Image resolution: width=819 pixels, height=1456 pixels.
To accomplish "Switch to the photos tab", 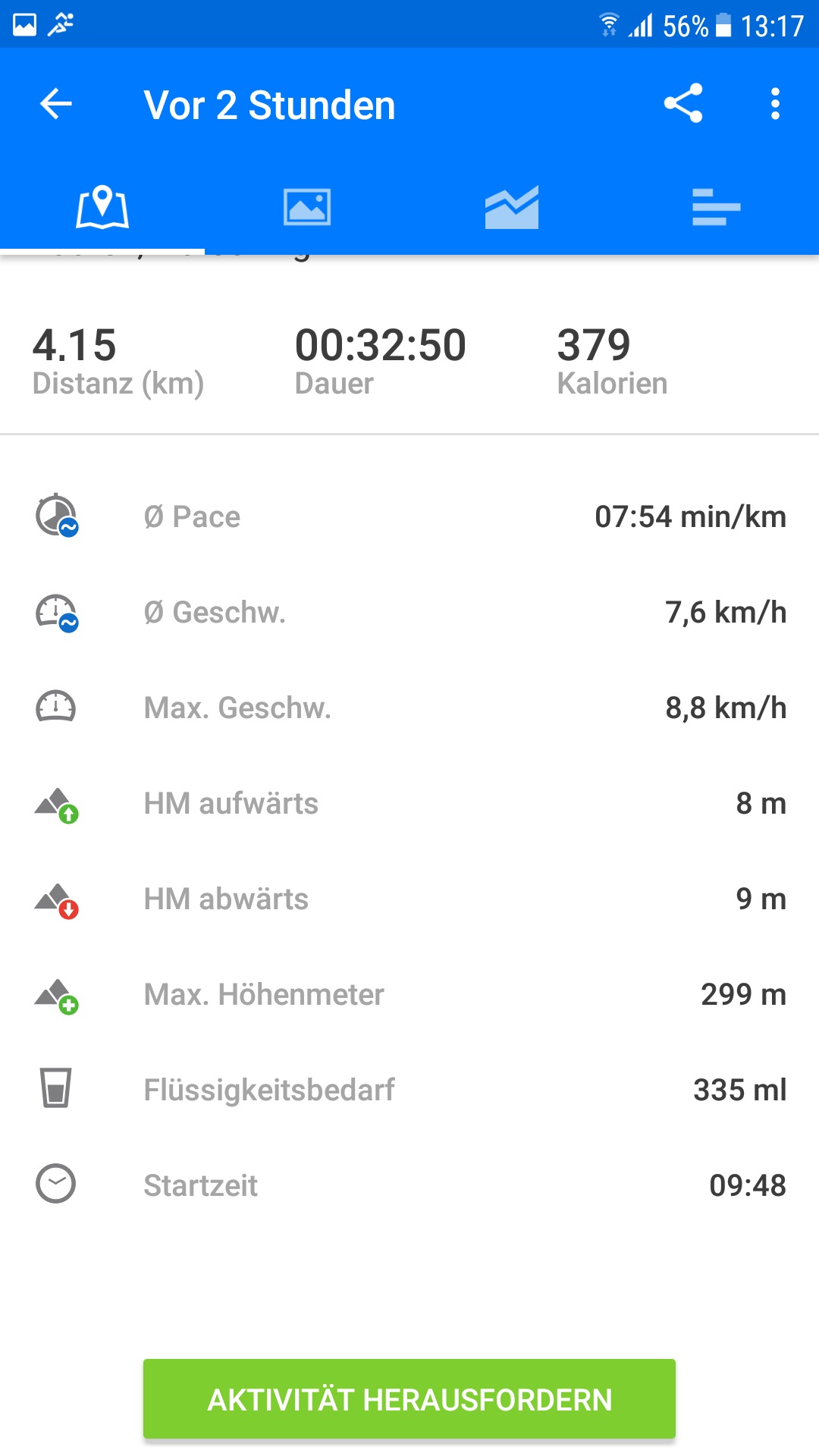I will [x=307, y=207].
